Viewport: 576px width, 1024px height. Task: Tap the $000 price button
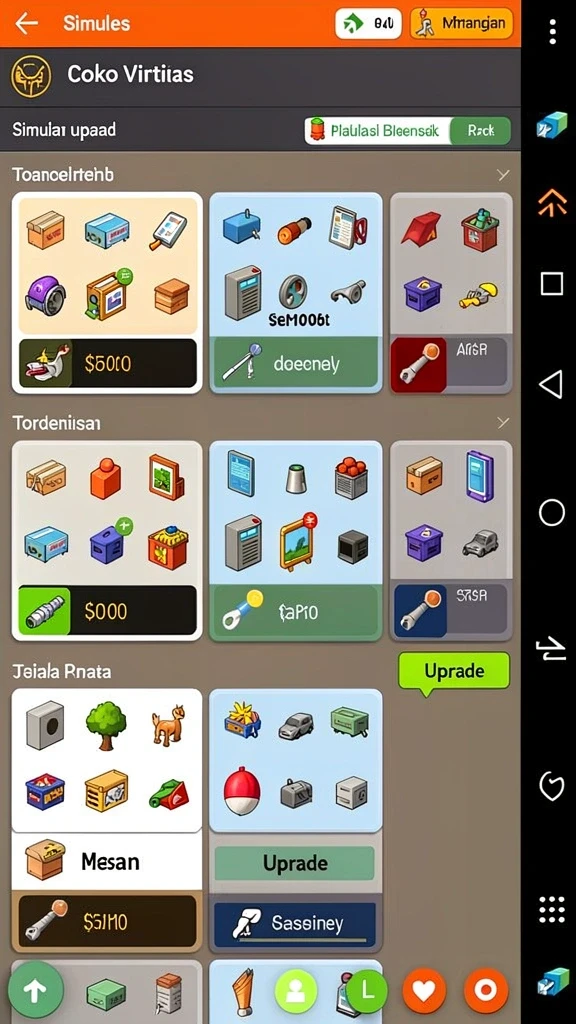[x=107, y=610]
